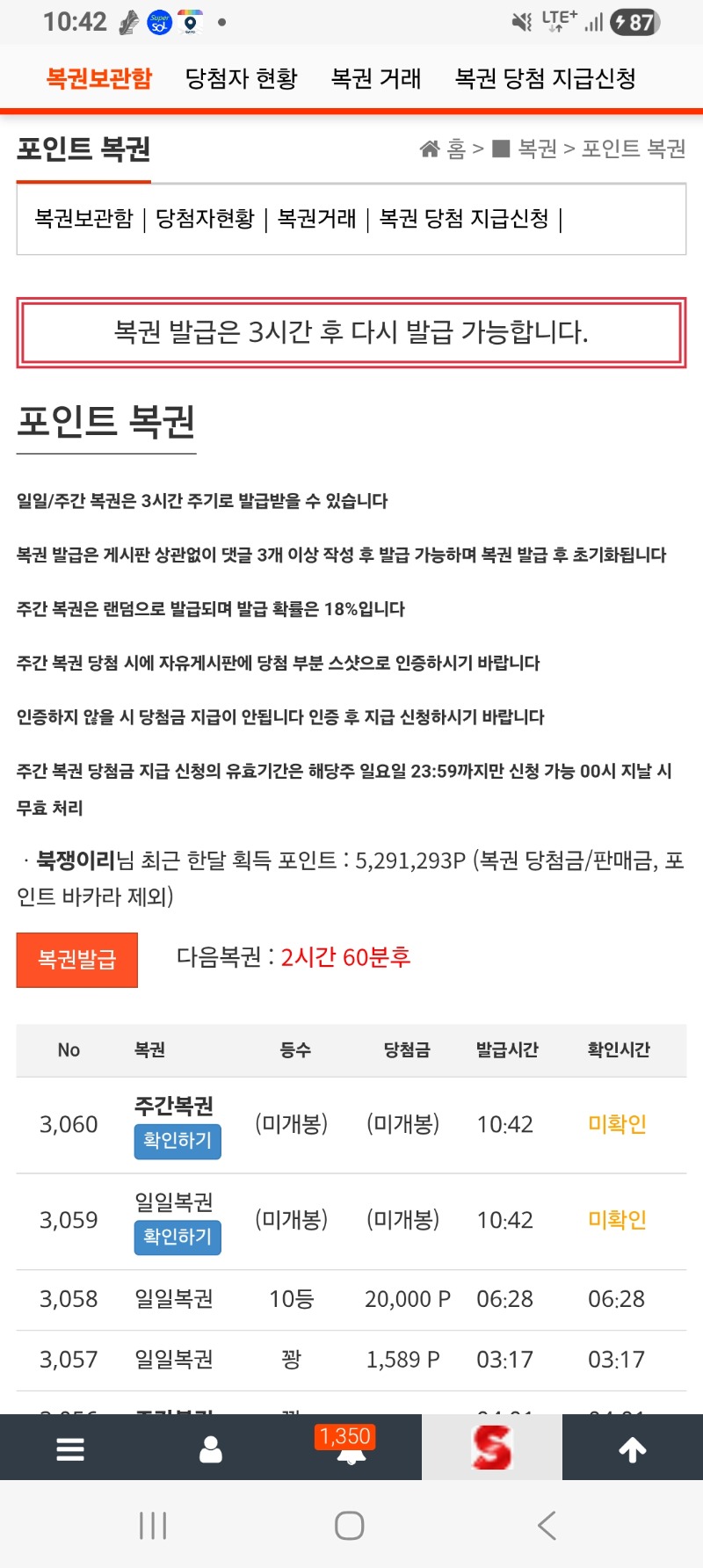Open the hamburger menu in bottom bar
This screenshot has height=1568, width=703.
(x=70, y=1449)
